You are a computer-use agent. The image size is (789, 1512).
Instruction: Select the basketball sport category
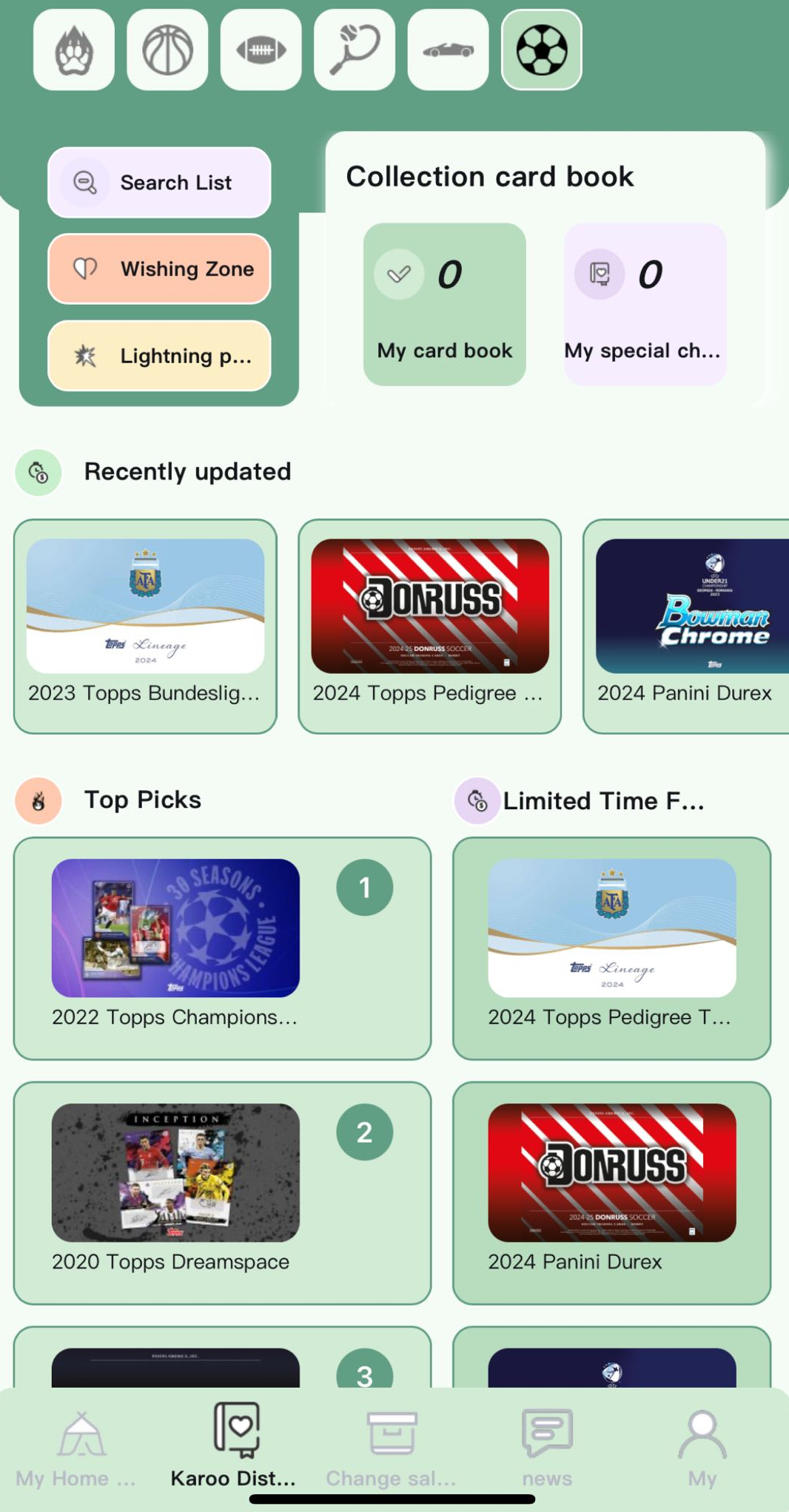(167, 50)
